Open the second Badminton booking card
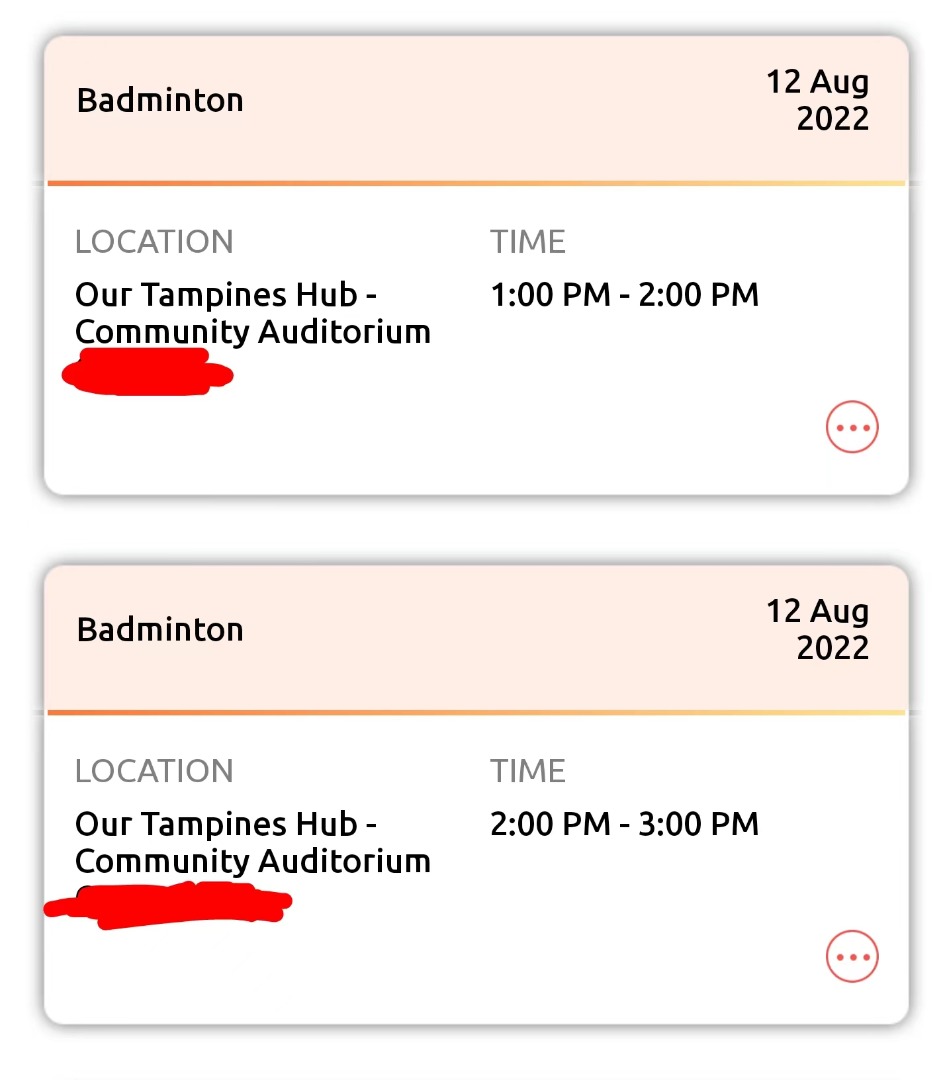Viewport: 952px width, 1080px height. [476, 795]
